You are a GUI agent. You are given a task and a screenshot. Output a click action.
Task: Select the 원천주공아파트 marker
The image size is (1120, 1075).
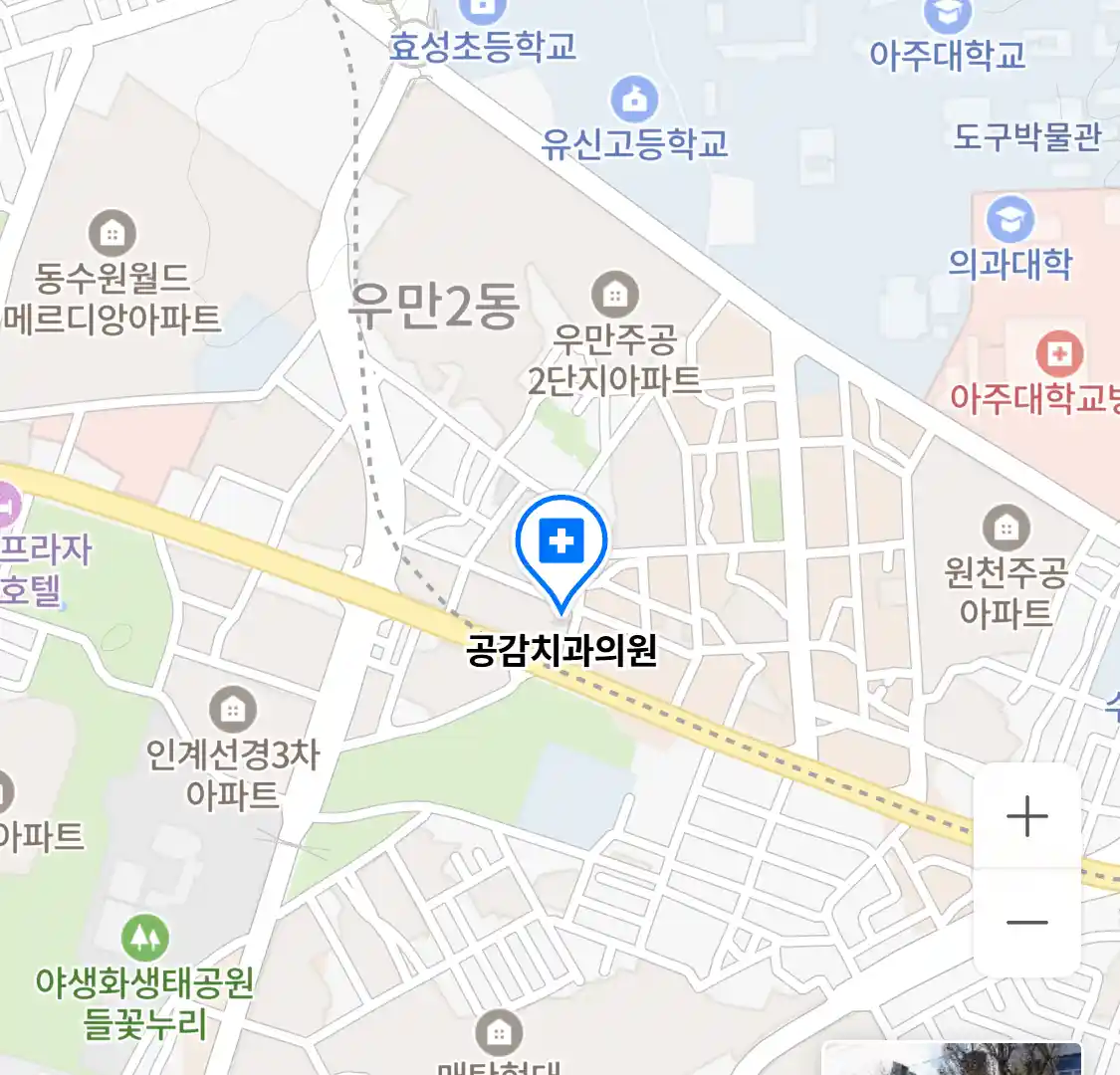(1006, 528)
